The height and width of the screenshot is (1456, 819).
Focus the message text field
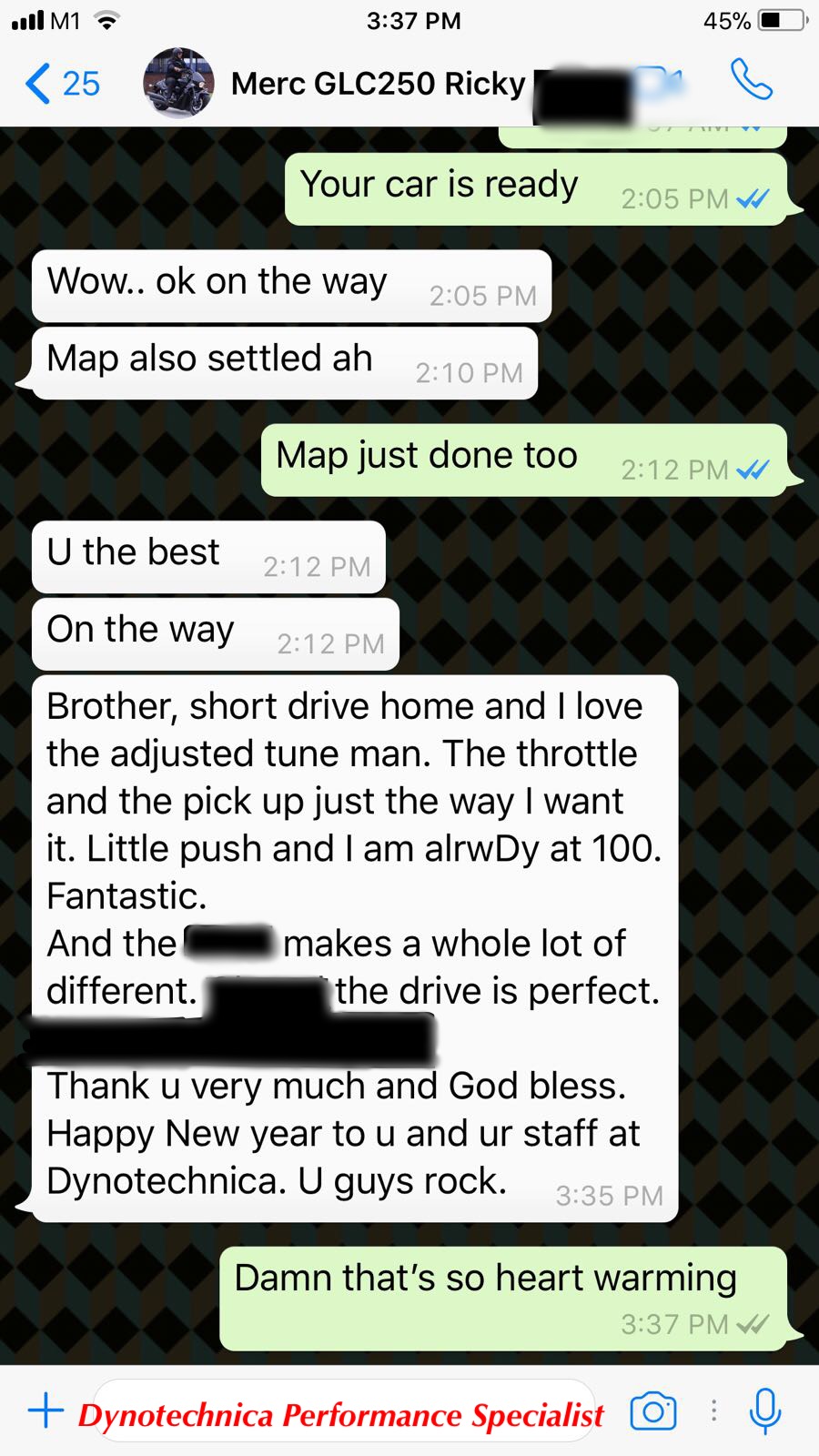(x=344, y=1412)
